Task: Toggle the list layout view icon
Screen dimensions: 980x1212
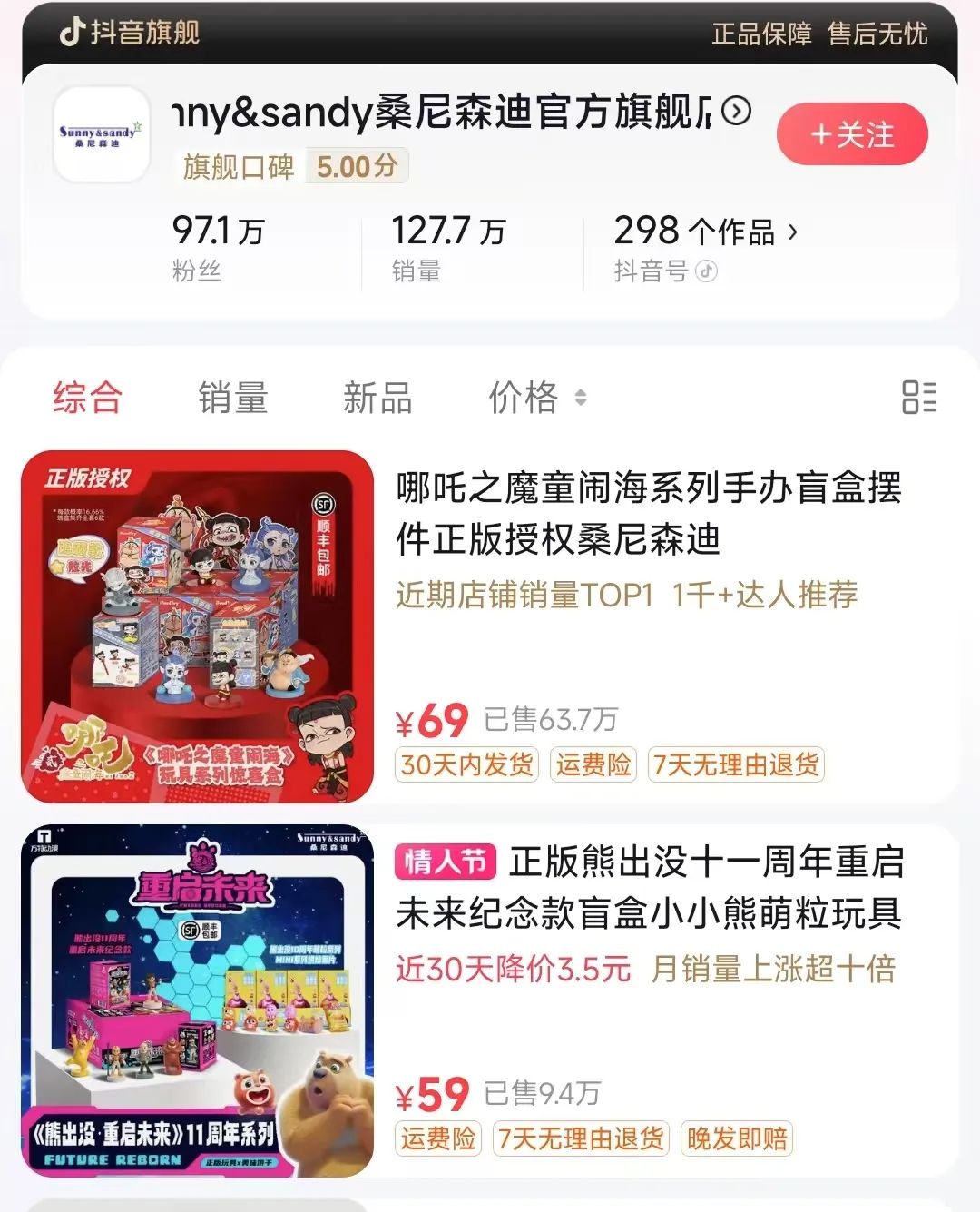Action: [918, 397]
